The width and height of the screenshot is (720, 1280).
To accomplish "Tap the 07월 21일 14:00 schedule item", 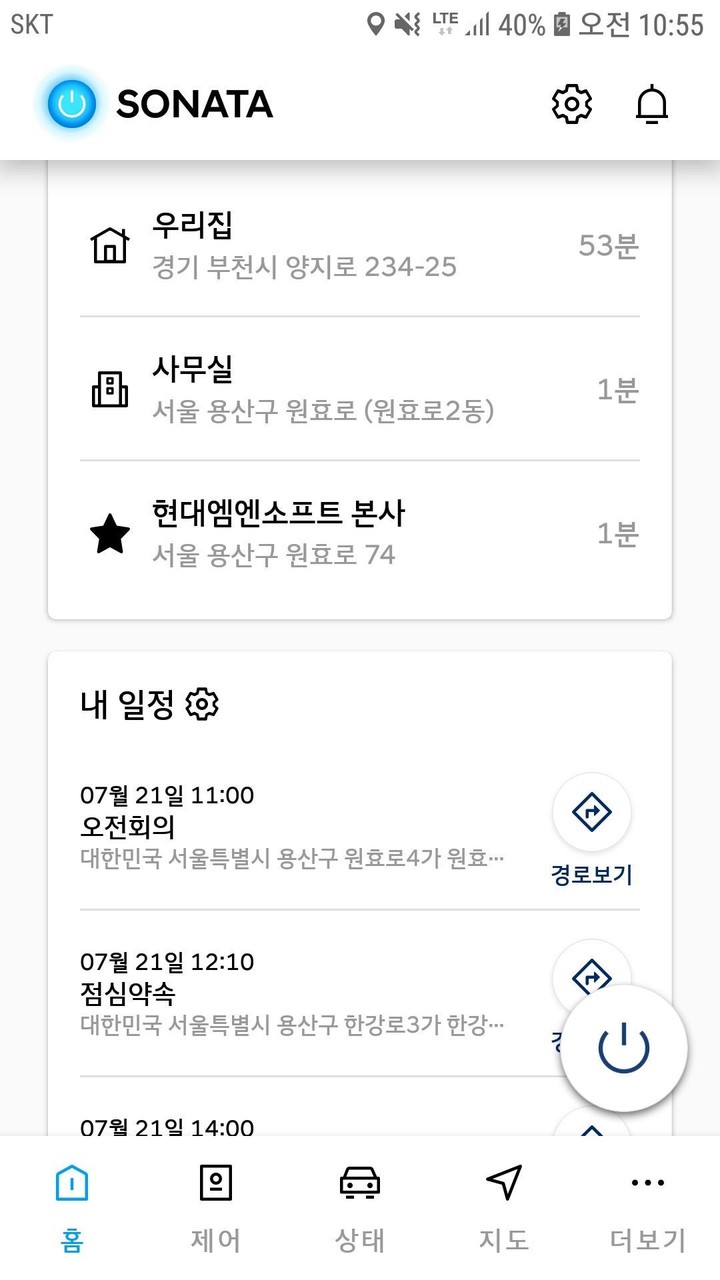I will 300,1127.
